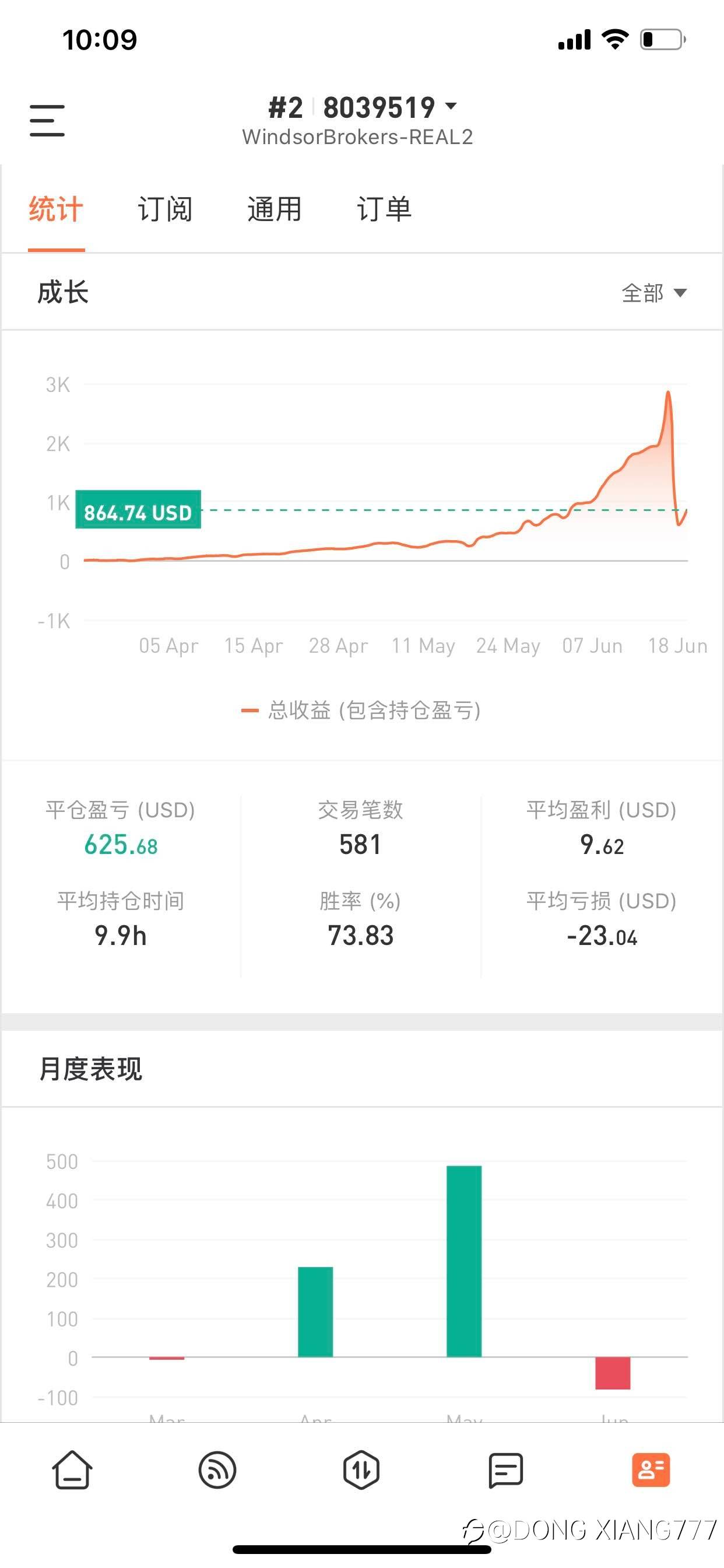
Task: Open the trading tab with arrows icon
Action: click(361, 1470)
